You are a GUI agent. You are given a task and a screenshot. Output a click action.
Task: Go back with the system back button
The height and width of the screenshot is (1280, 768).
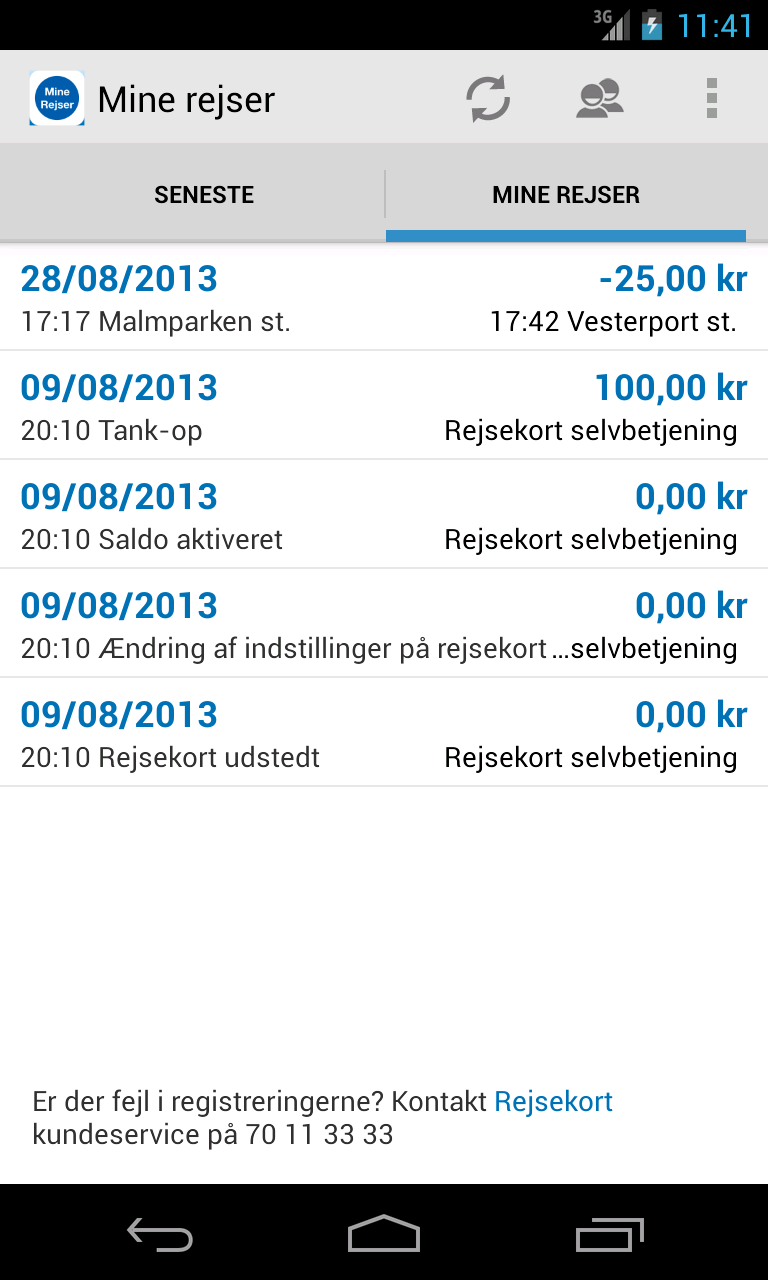pyautogui.click(x=160, y=1234)
